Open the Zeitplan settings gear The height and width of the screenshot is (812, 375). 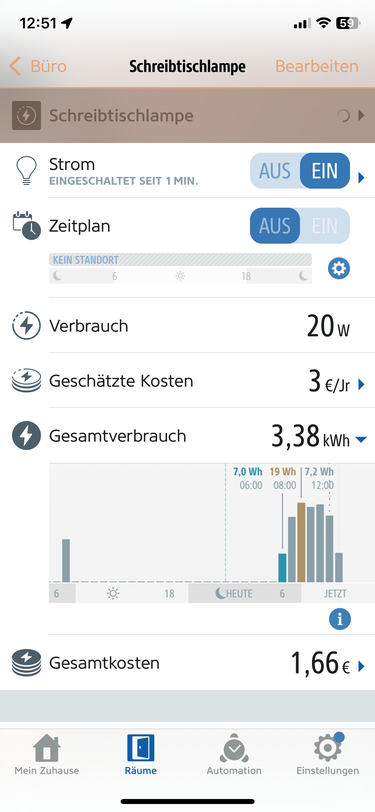tap(339, 268)
